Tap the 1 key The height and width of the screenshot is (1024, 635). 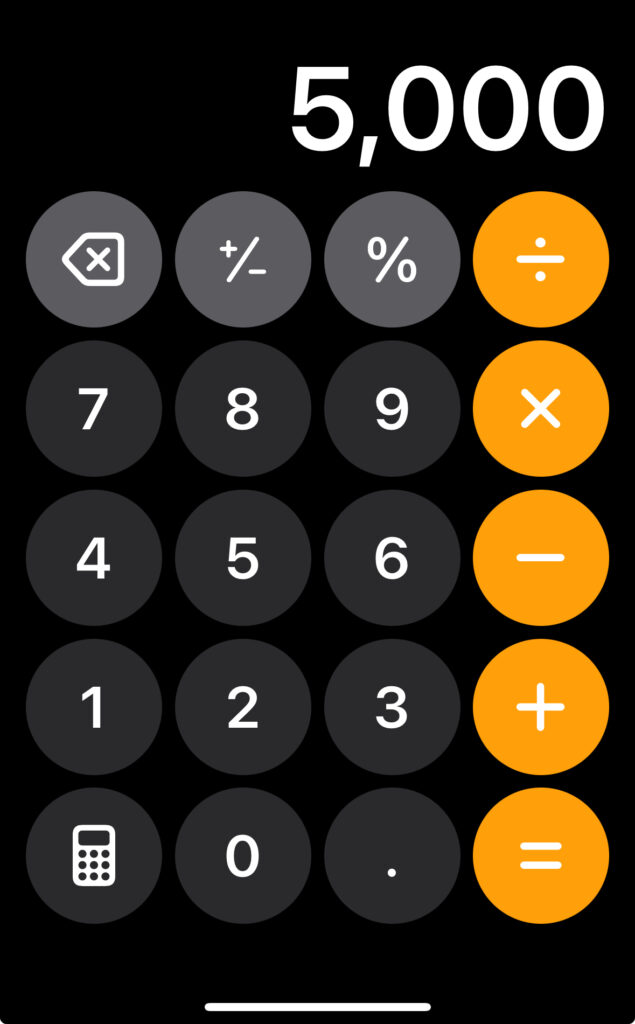pyautogui.click(x=93, y=707)
